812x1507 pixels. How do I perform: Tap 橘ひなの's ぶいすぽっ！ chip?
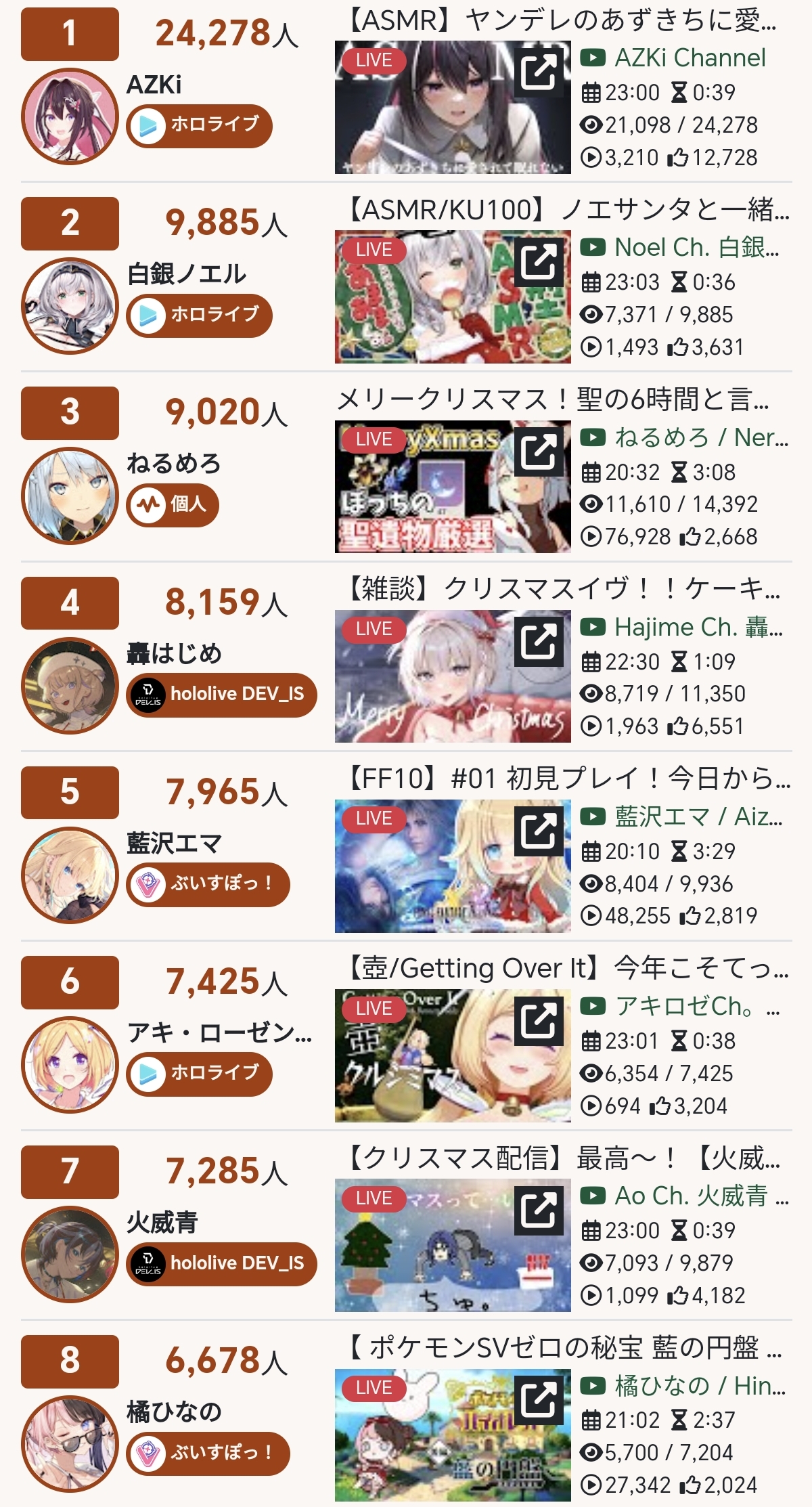pos(208,1454)
